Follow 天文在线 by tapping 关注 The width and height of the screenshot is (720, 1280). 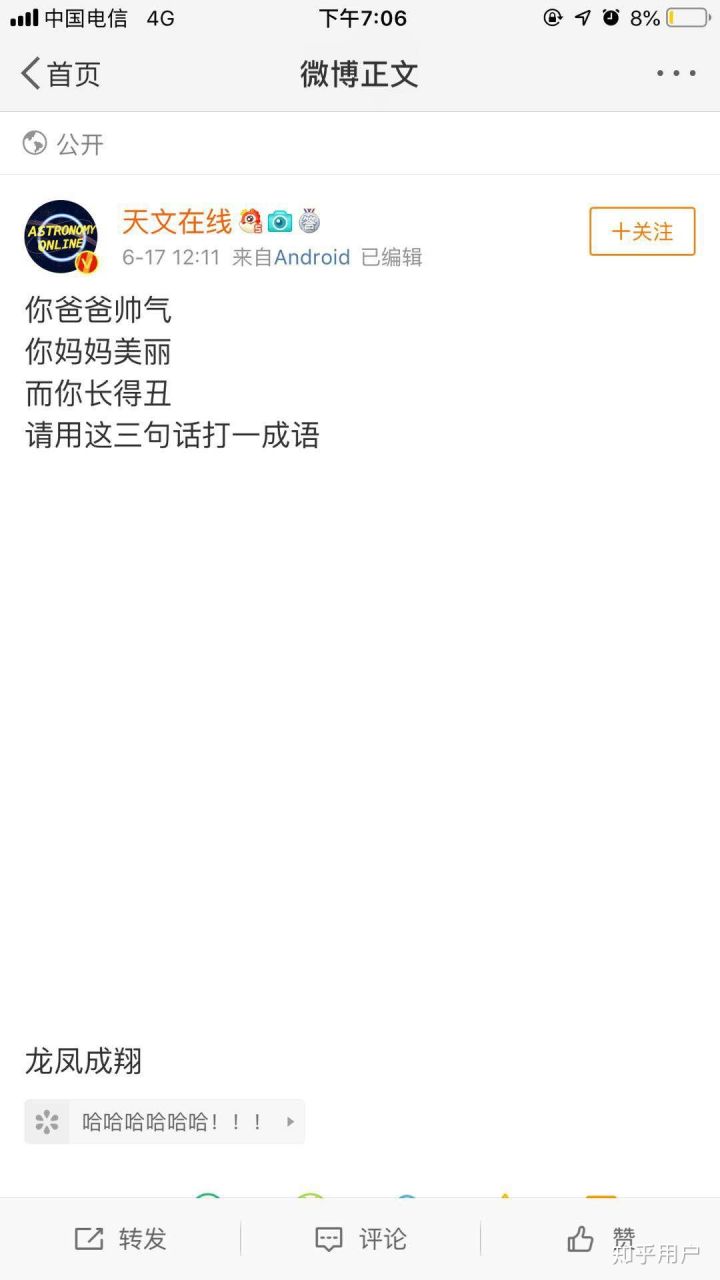(x=641, y=231)
